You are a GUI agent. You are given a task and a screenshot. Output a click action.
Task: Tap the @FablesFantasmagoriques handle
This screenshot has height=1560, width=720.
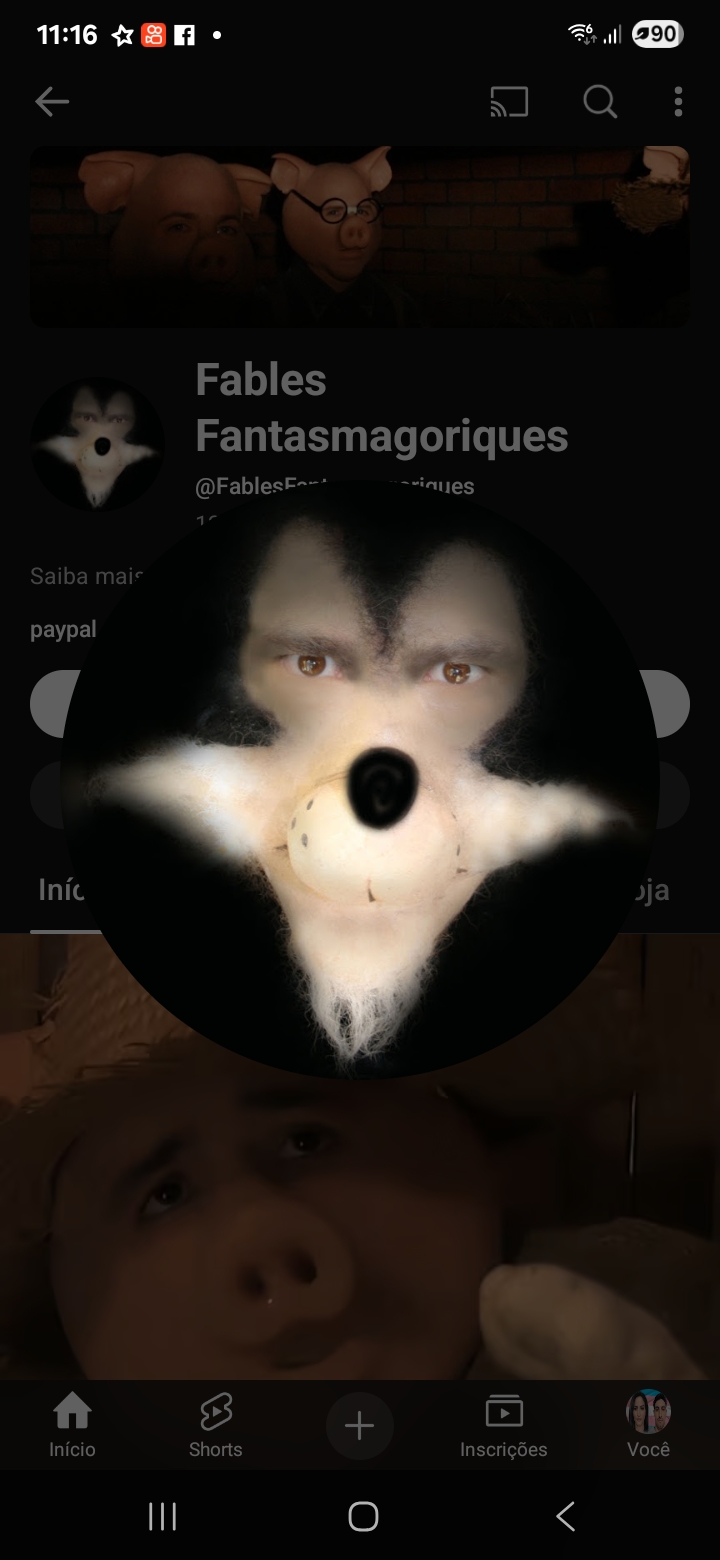334,486
